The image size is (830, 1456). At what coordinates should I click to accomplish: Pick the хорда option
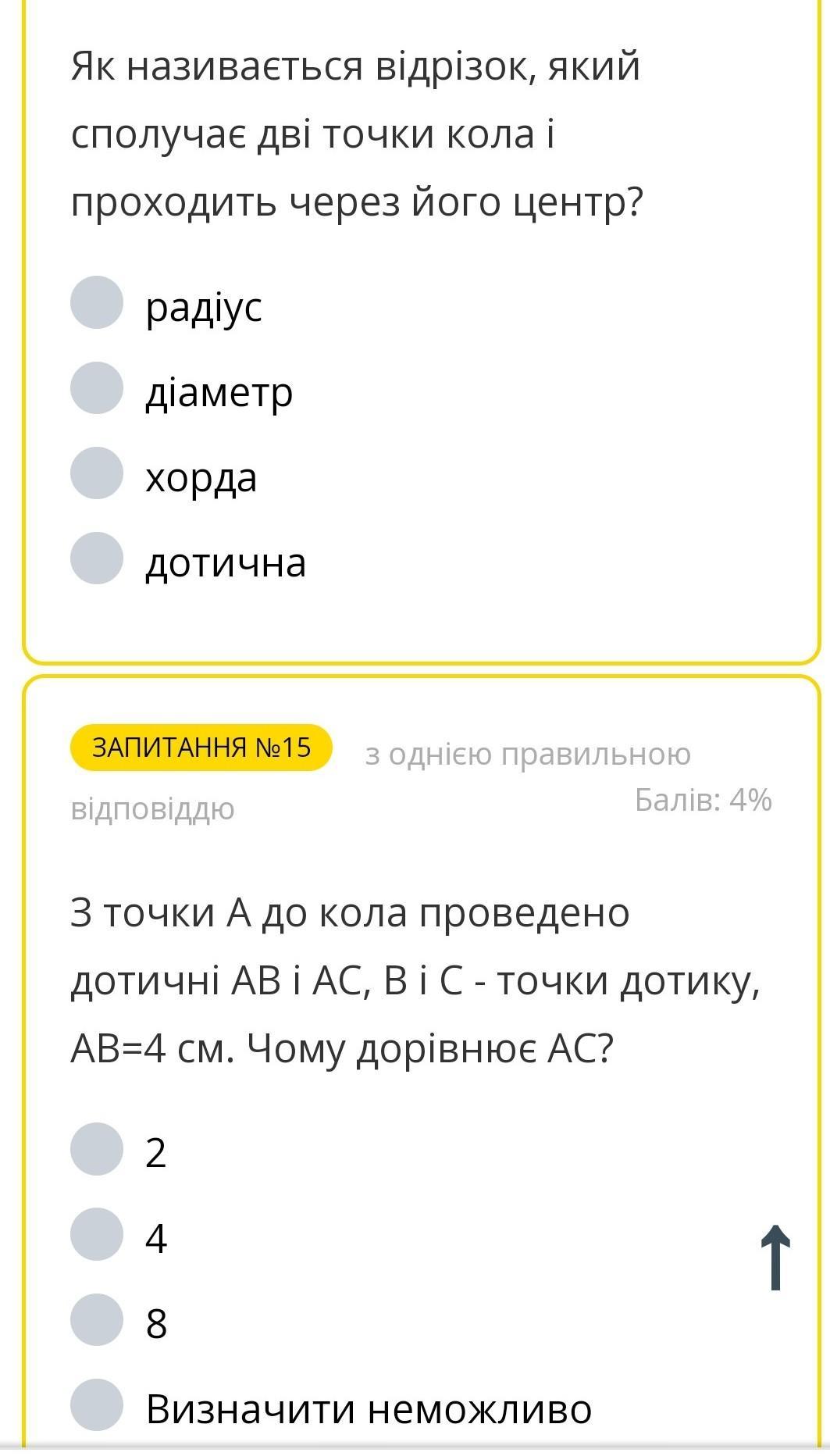[97, 473]
